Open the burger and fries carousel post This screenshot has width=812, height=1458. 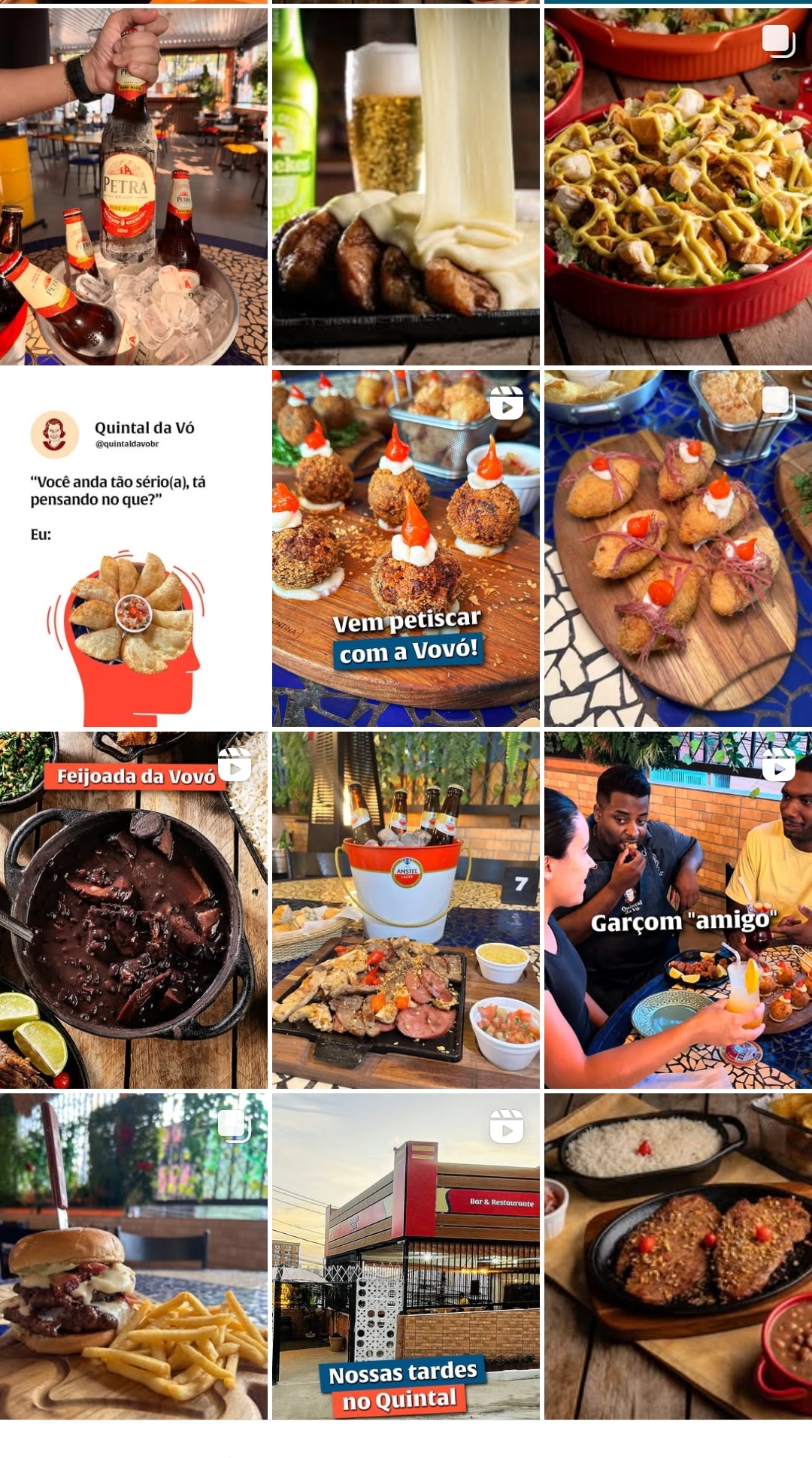[x=133, y=1256]
